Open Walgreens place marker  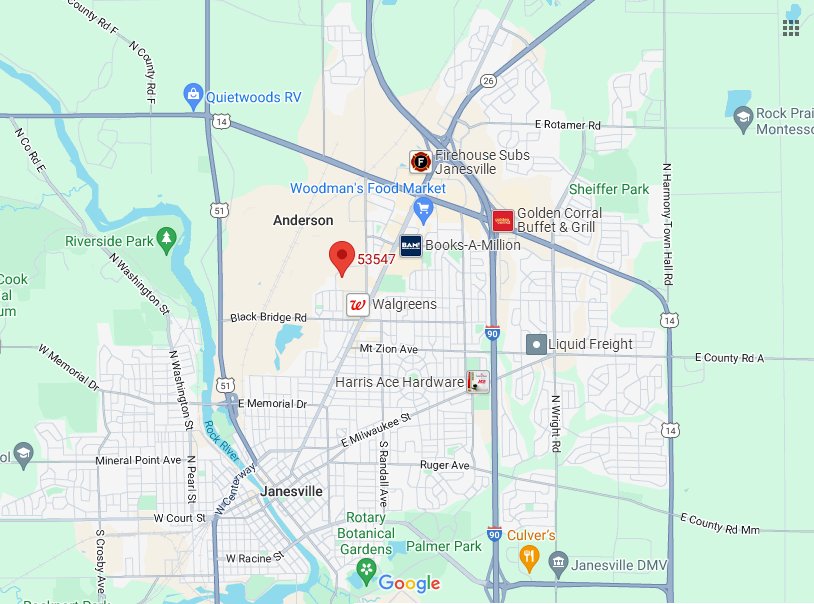(x=357, y=304)
